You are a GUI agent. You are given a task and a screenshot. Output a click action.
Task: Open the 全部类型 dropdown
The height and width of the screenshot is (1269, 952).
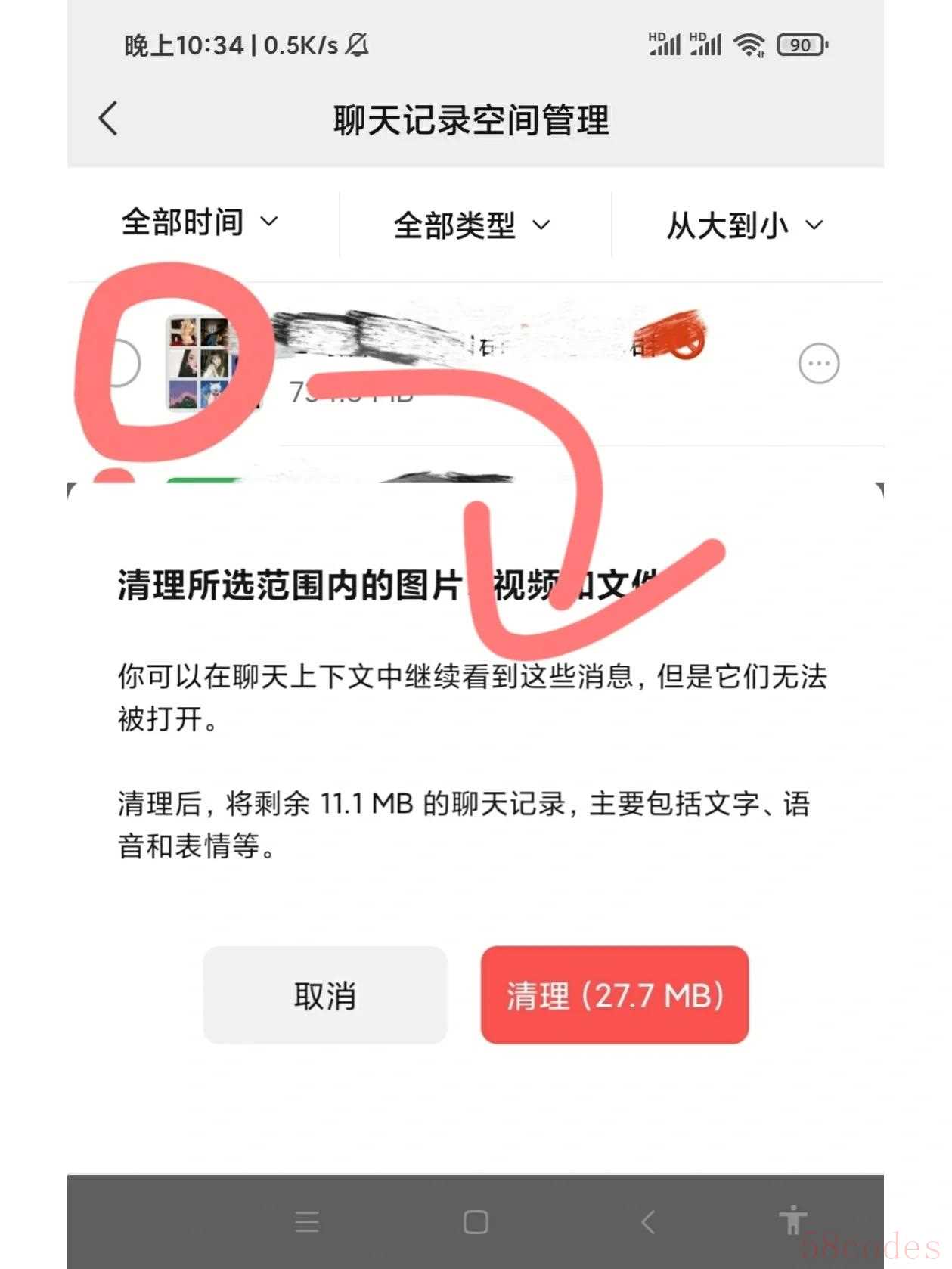pos(472,225)
